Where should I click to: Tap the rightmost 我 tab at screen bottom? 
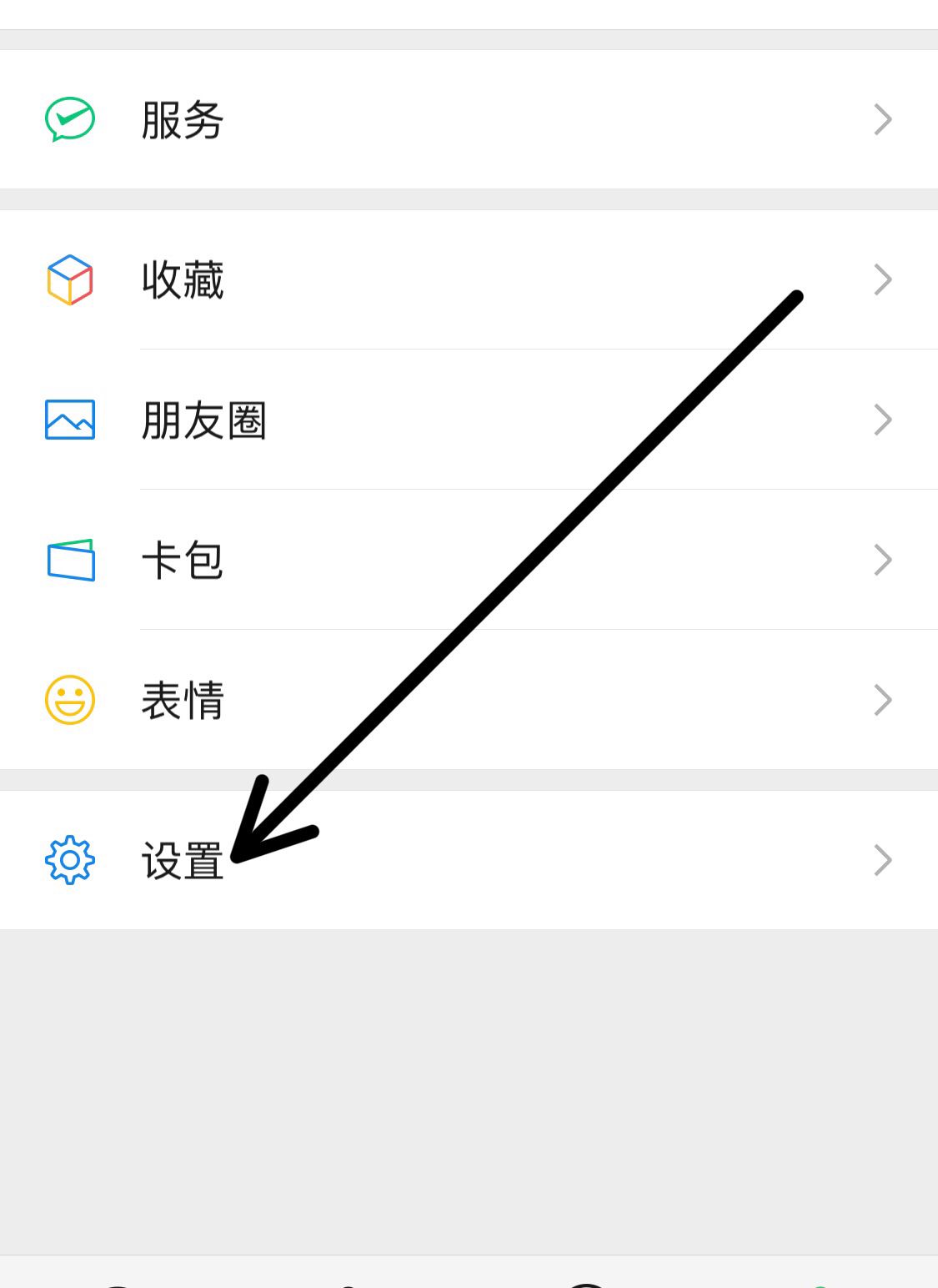point(821,1283)
